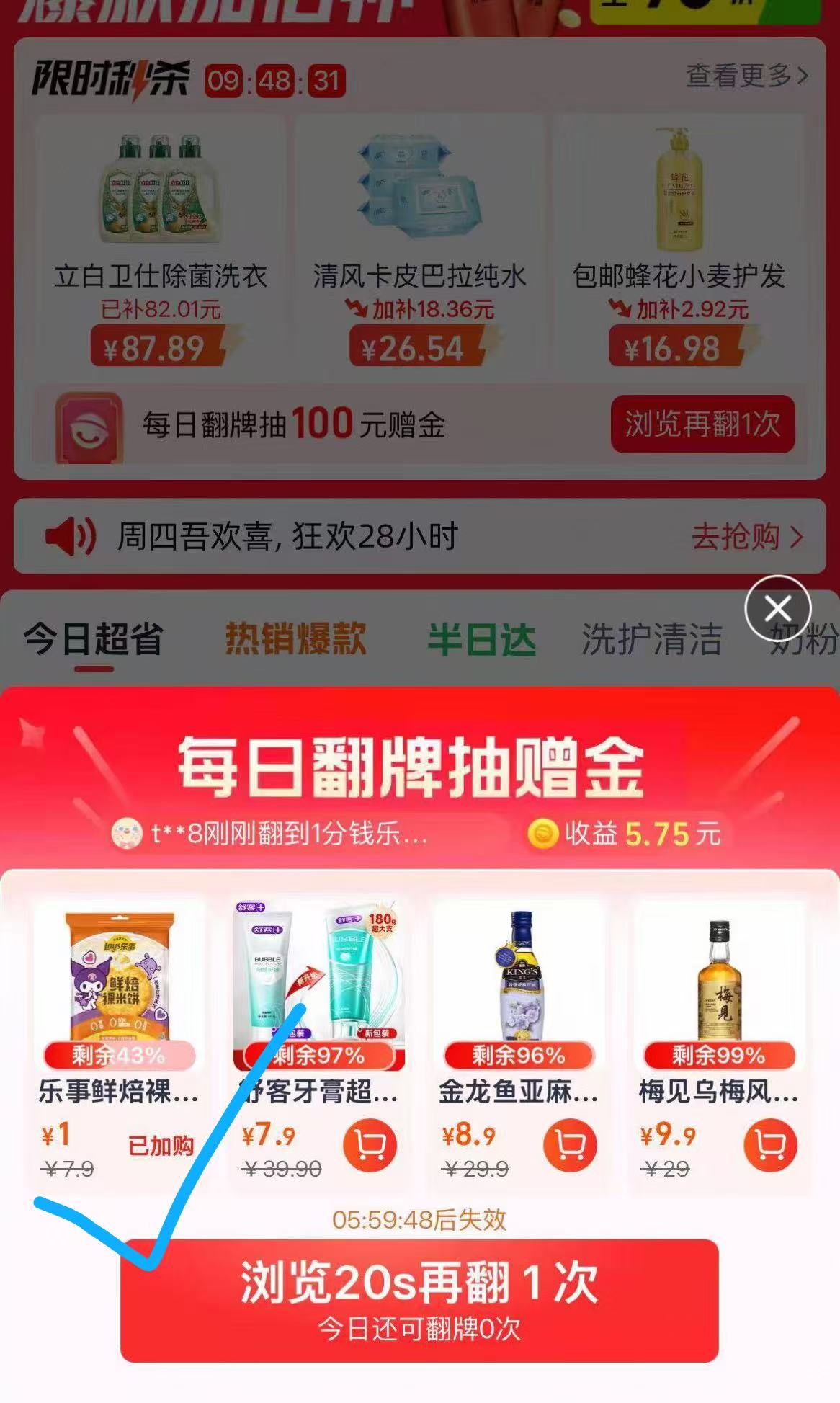The image size is (840, 1403).
Task: Dismiss the popup with the X button
Action: pos(779,607)
